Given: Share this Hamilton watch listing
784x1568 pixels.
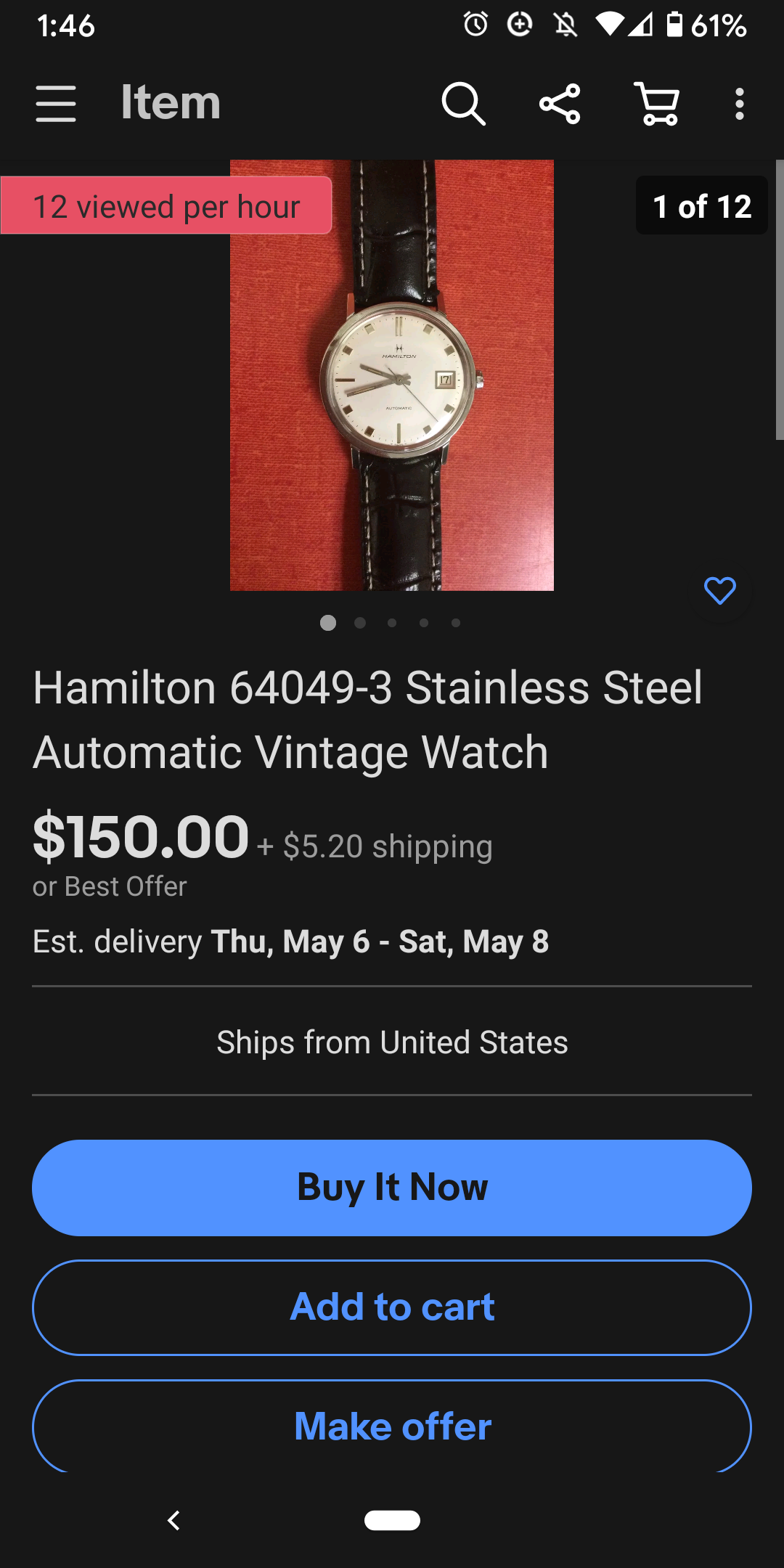Looking at the screenshot, I should tap(560, 103).
